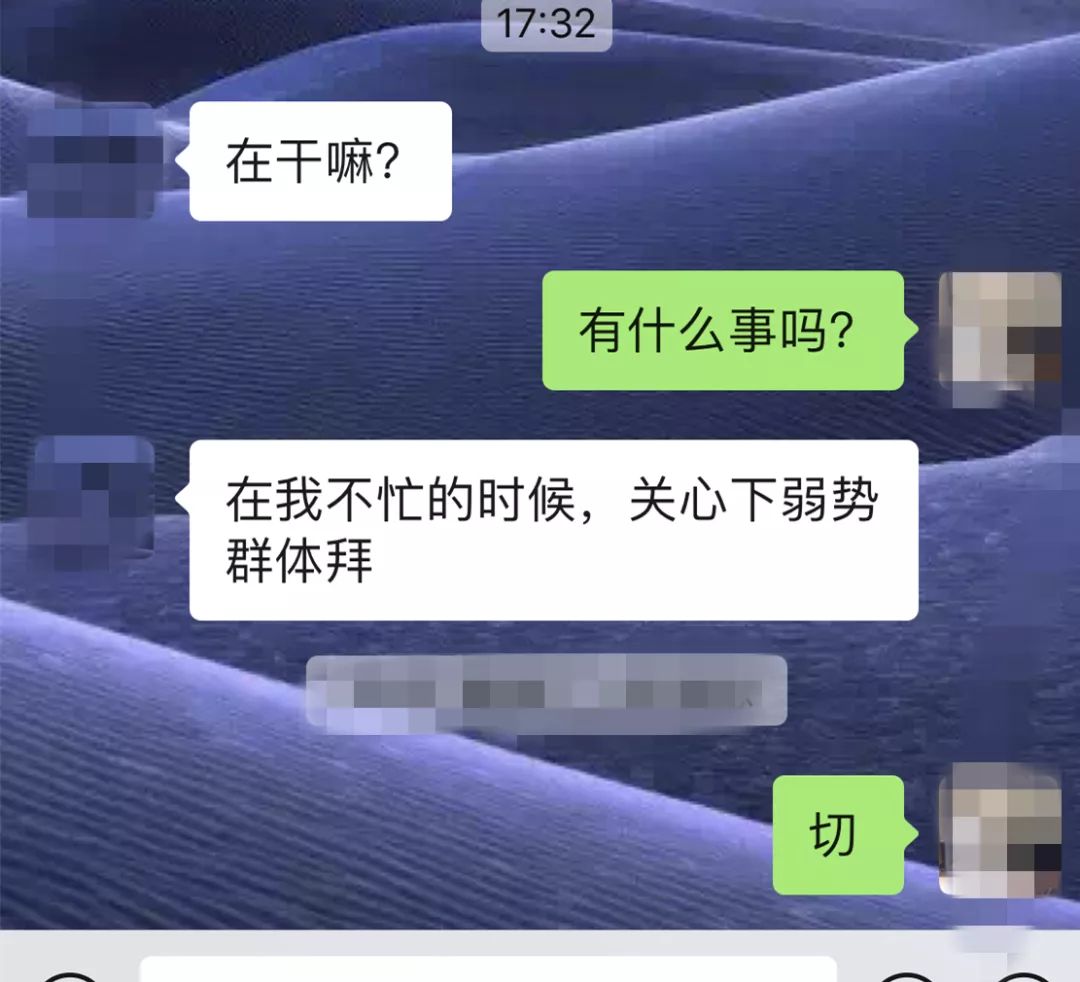Tap the message input field

[488, 970]
